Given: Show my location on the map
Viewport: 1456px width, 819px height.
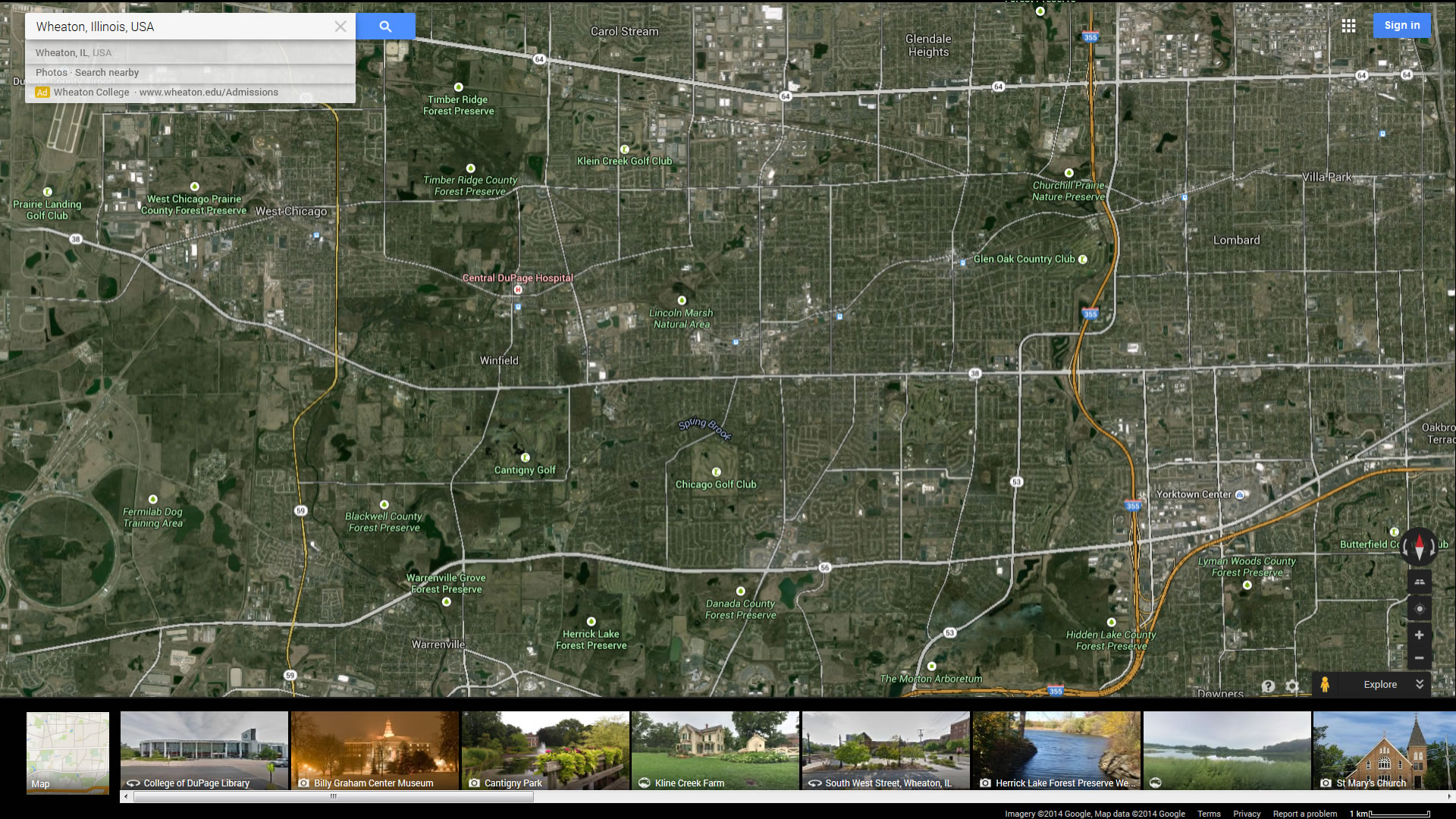Looking at the screenshot, I should (1420, 609).
